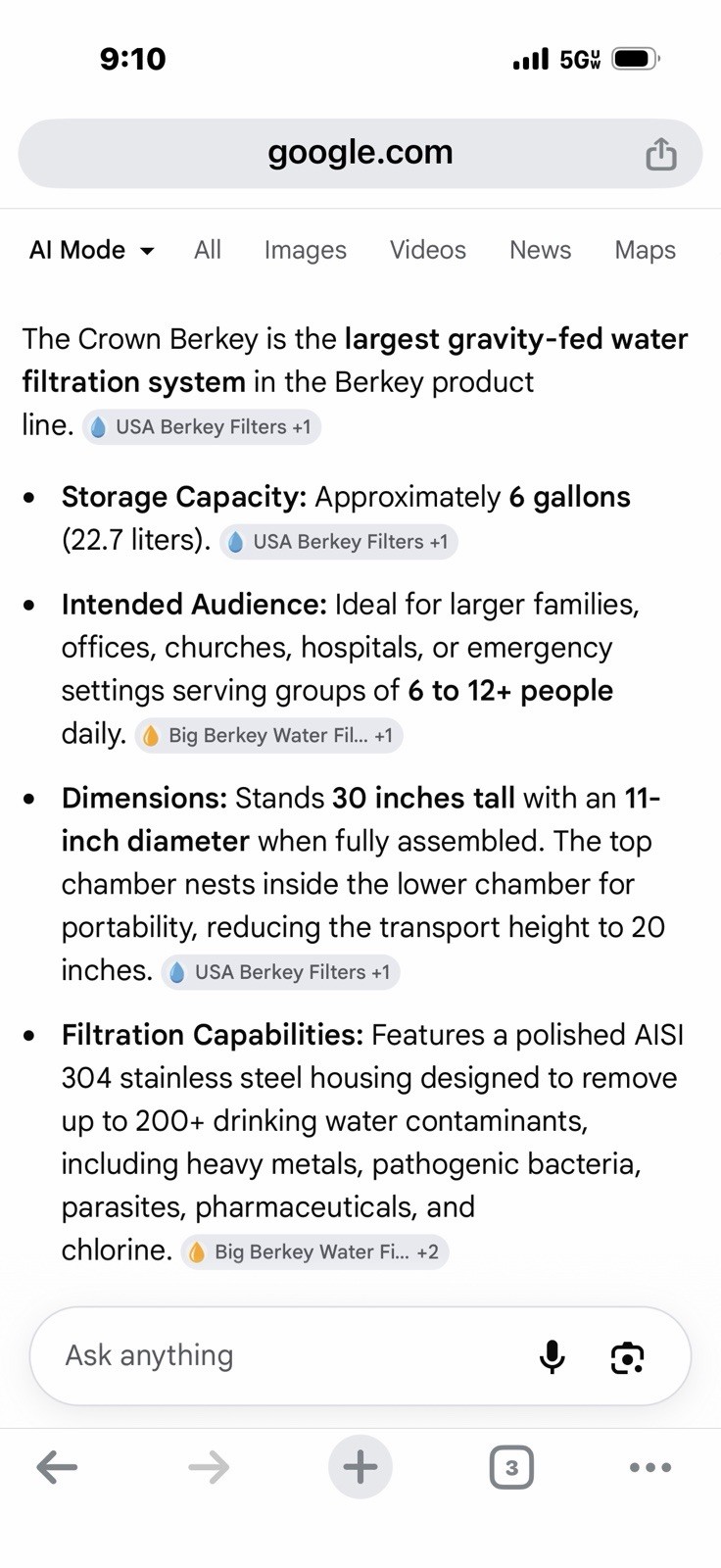Start voice search with the microphone

pyautogui.click(x=553, y=1356)
